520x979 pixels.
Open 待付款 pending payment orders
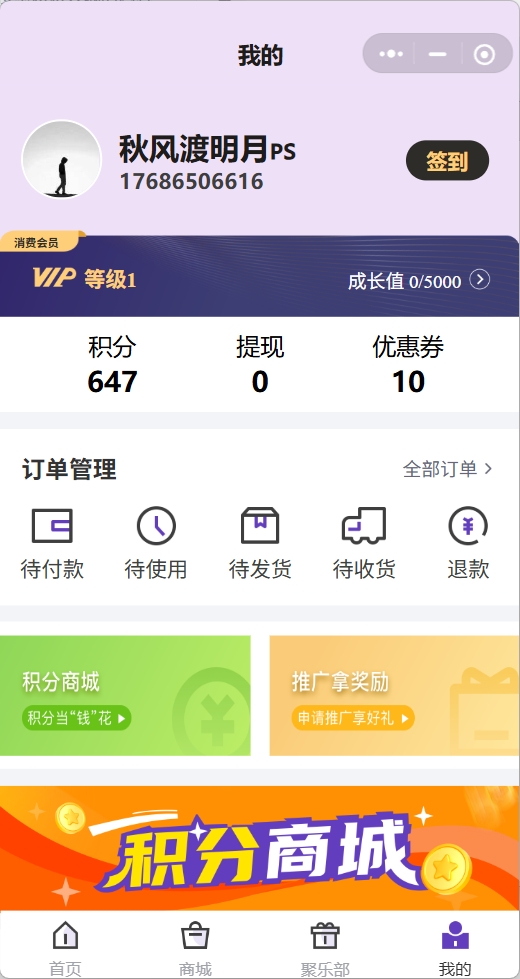click(x=52, y=543)
